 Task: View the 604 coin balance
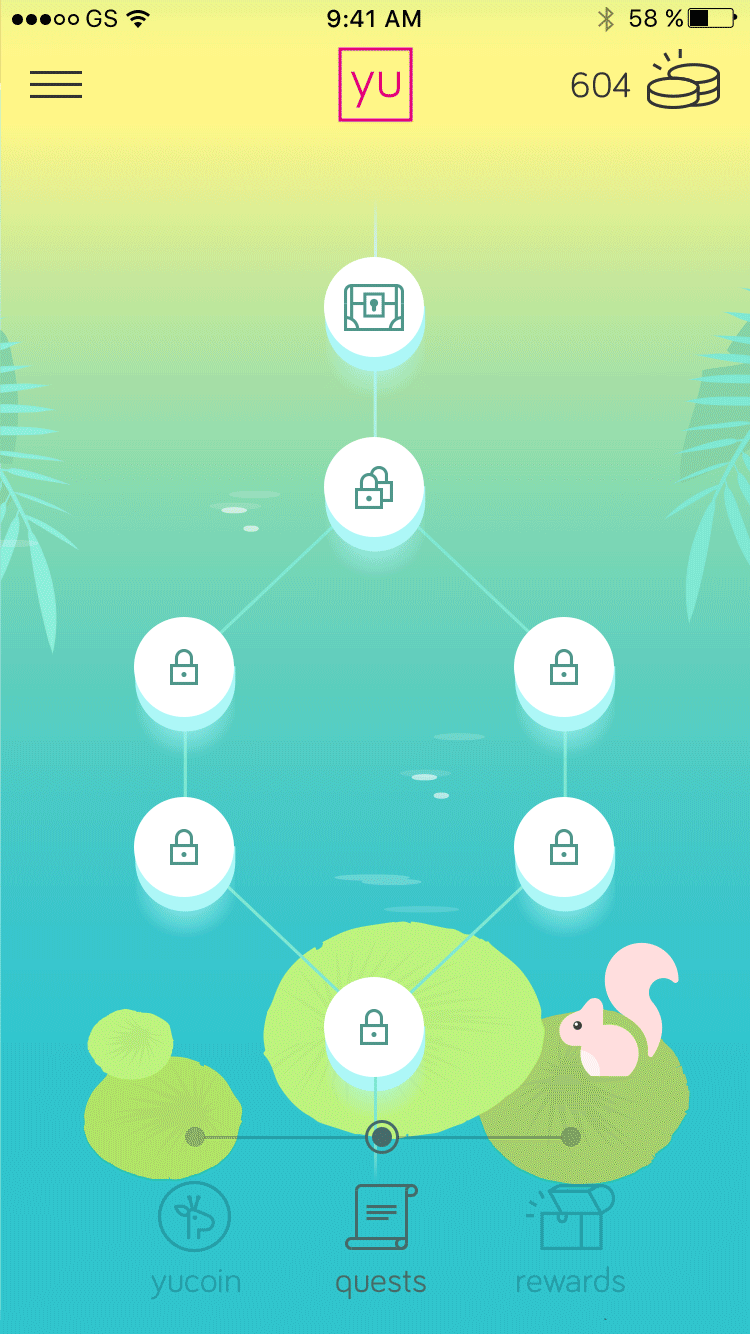pyautogui.click(x=644, y=85)
